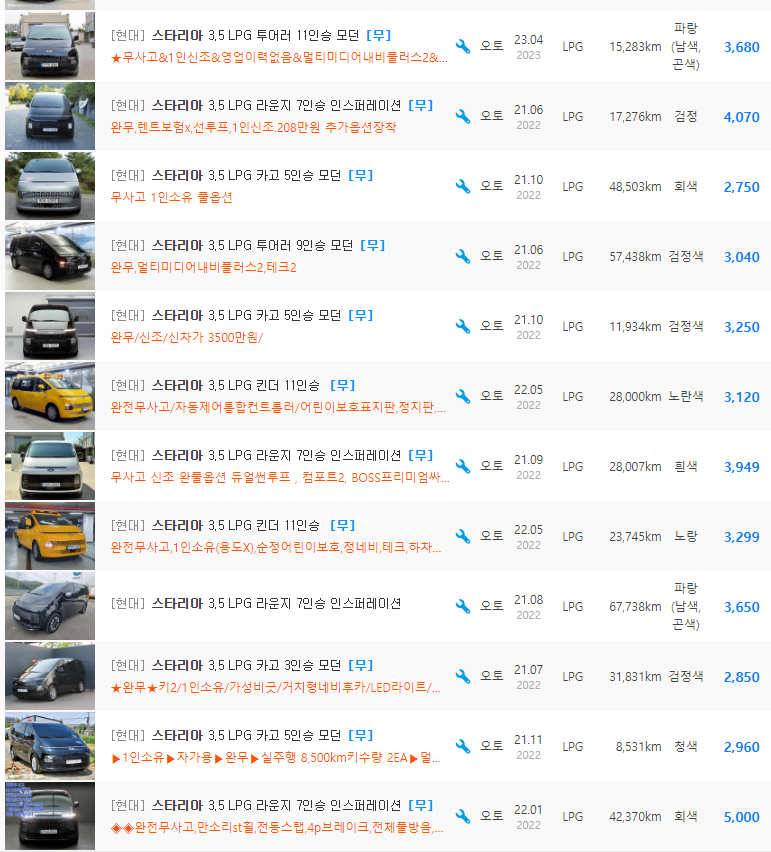The image size is (771, 852).
Task: Select the bottom listing's car thumbnail
Action: pos(49,816)
